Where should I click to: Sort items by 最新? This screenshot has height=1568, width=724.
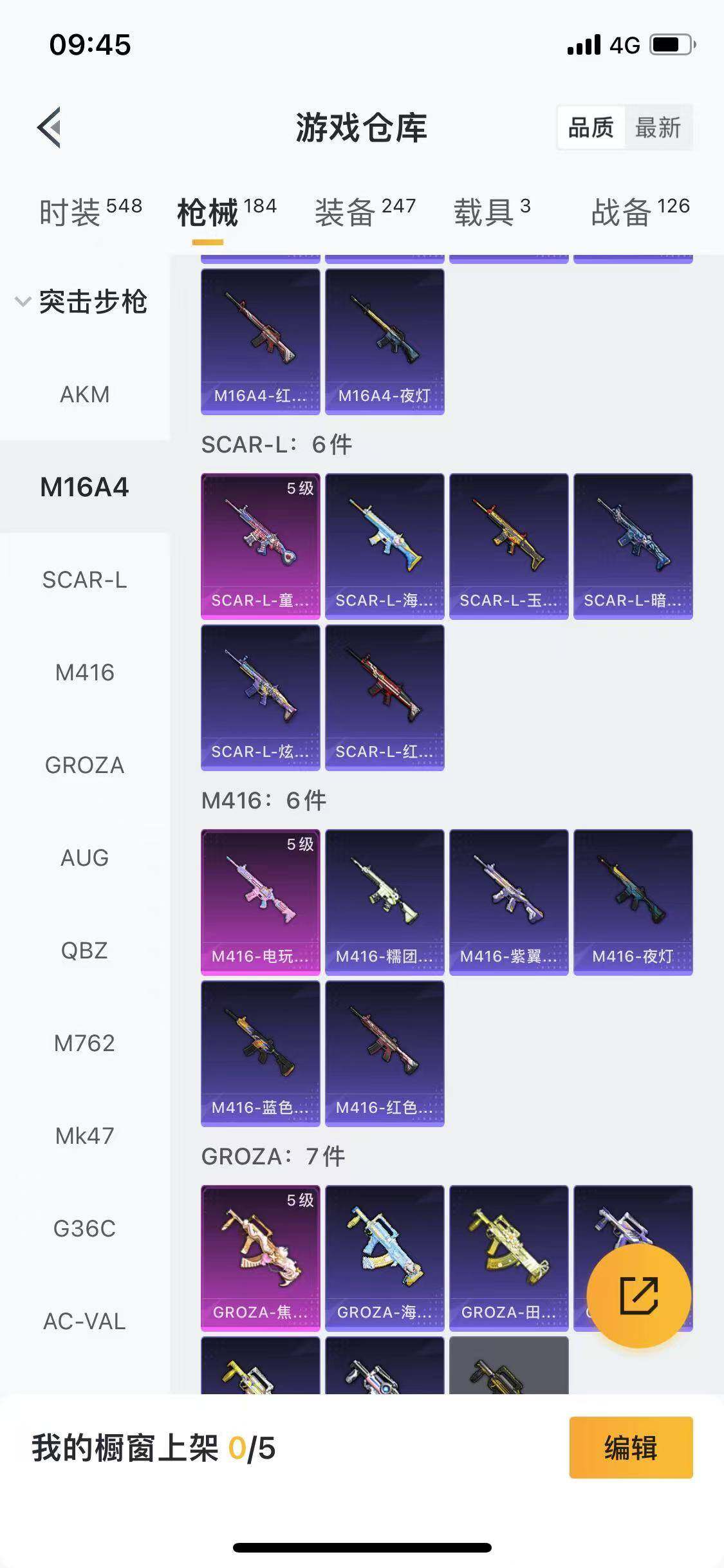pos(658,127)
